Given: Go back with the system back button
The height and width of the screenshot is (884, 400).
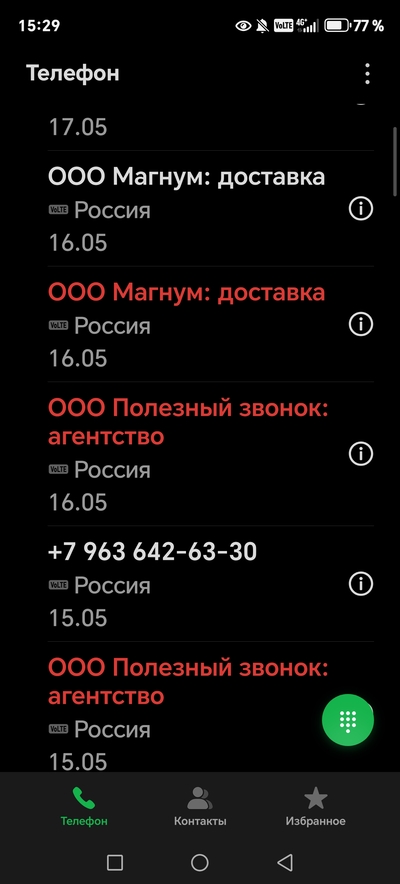Looking at the screenshot, I should [285, 862].
